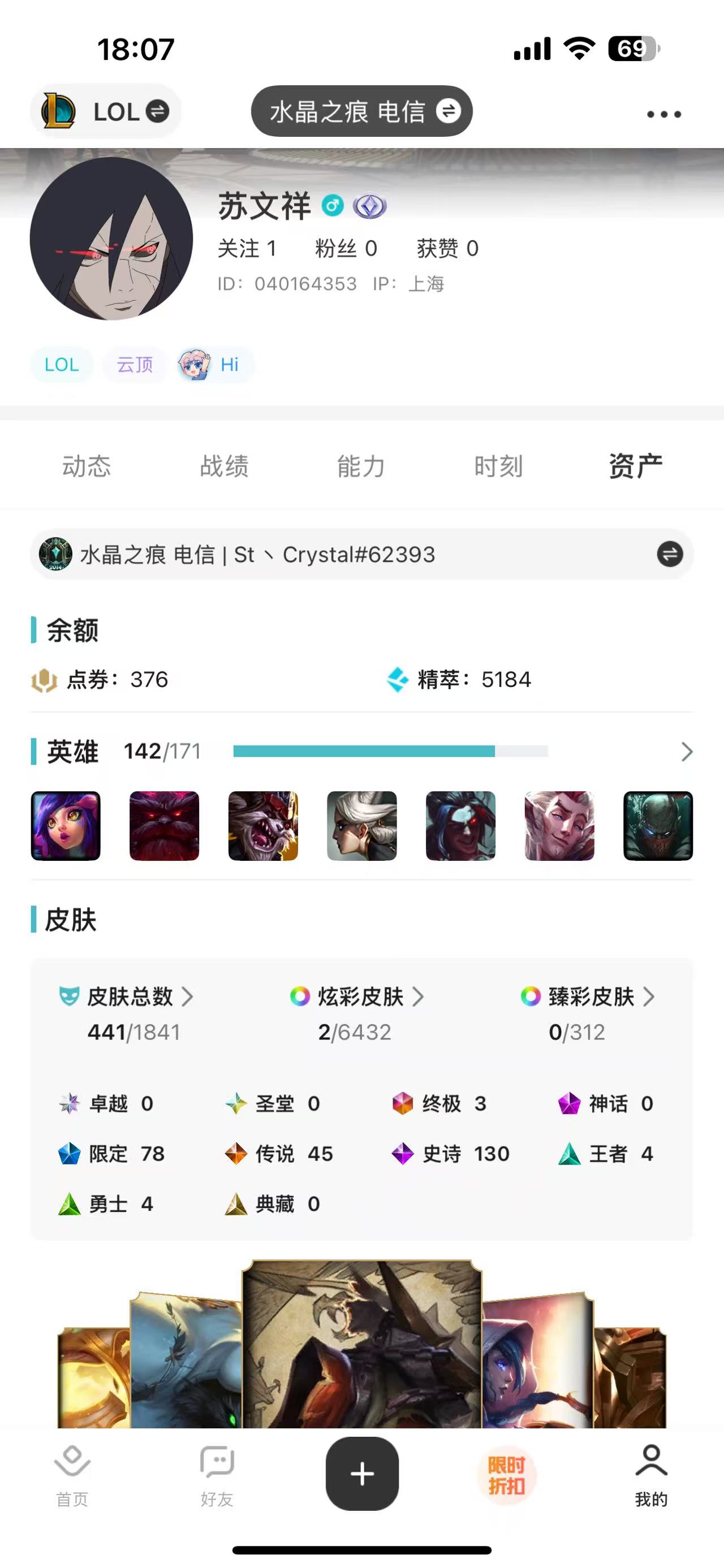Open the three-dot overflow menu
Screen dimensions: 724x1568
(x=663, y=114)
